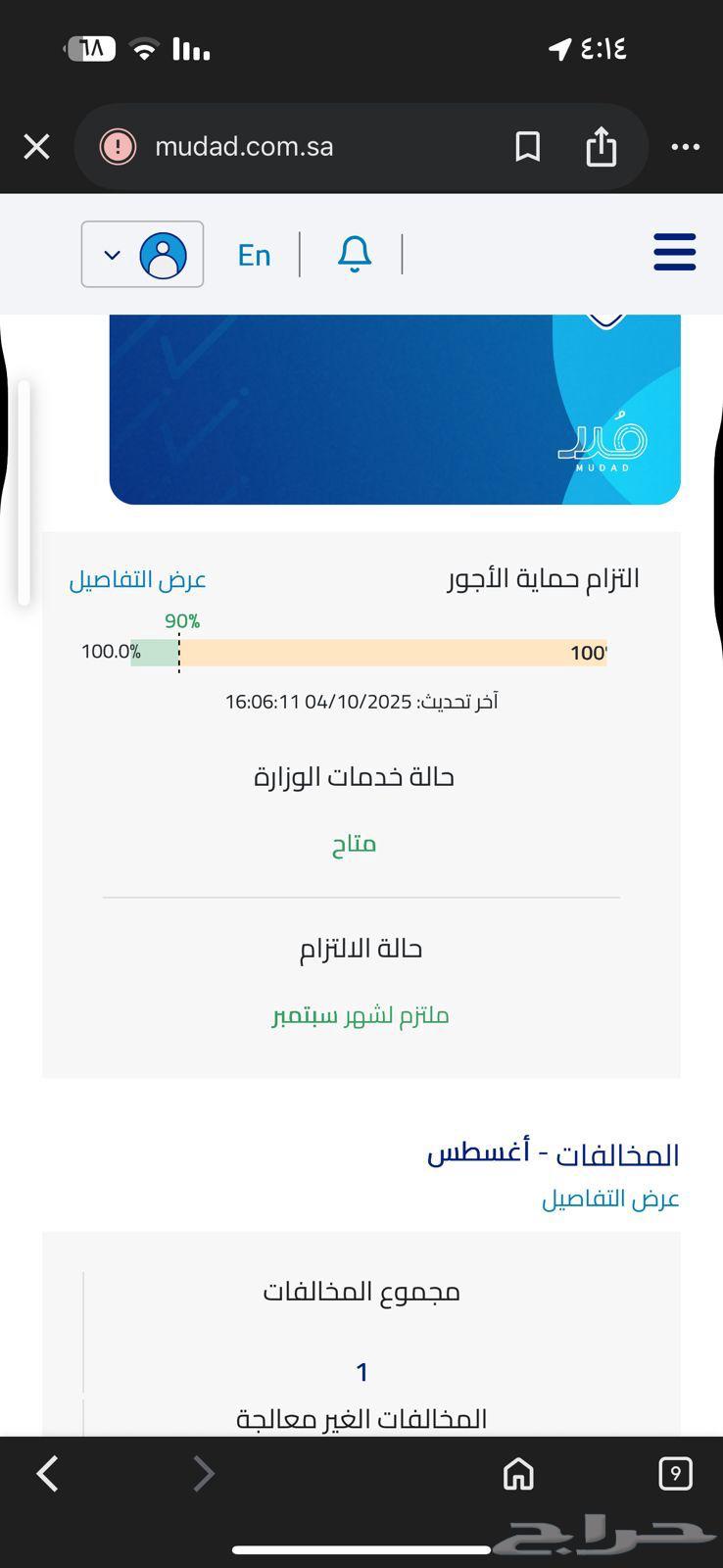Screen dimensions: 723x1568
Task: Tap the متاح ministry services status
Action: [355, 844]
